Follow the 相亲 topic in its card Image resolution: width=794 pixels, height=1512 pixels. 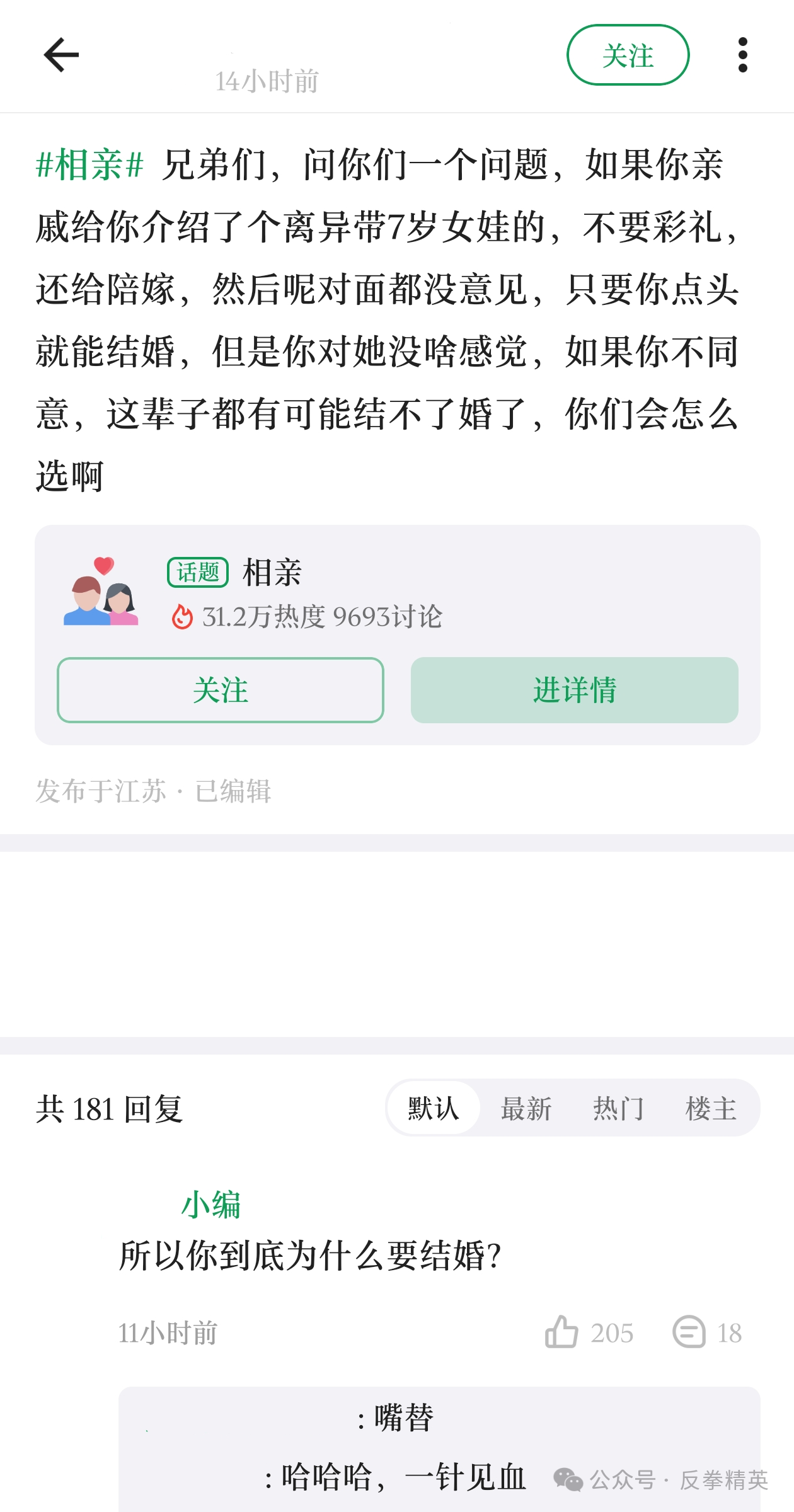221,690
